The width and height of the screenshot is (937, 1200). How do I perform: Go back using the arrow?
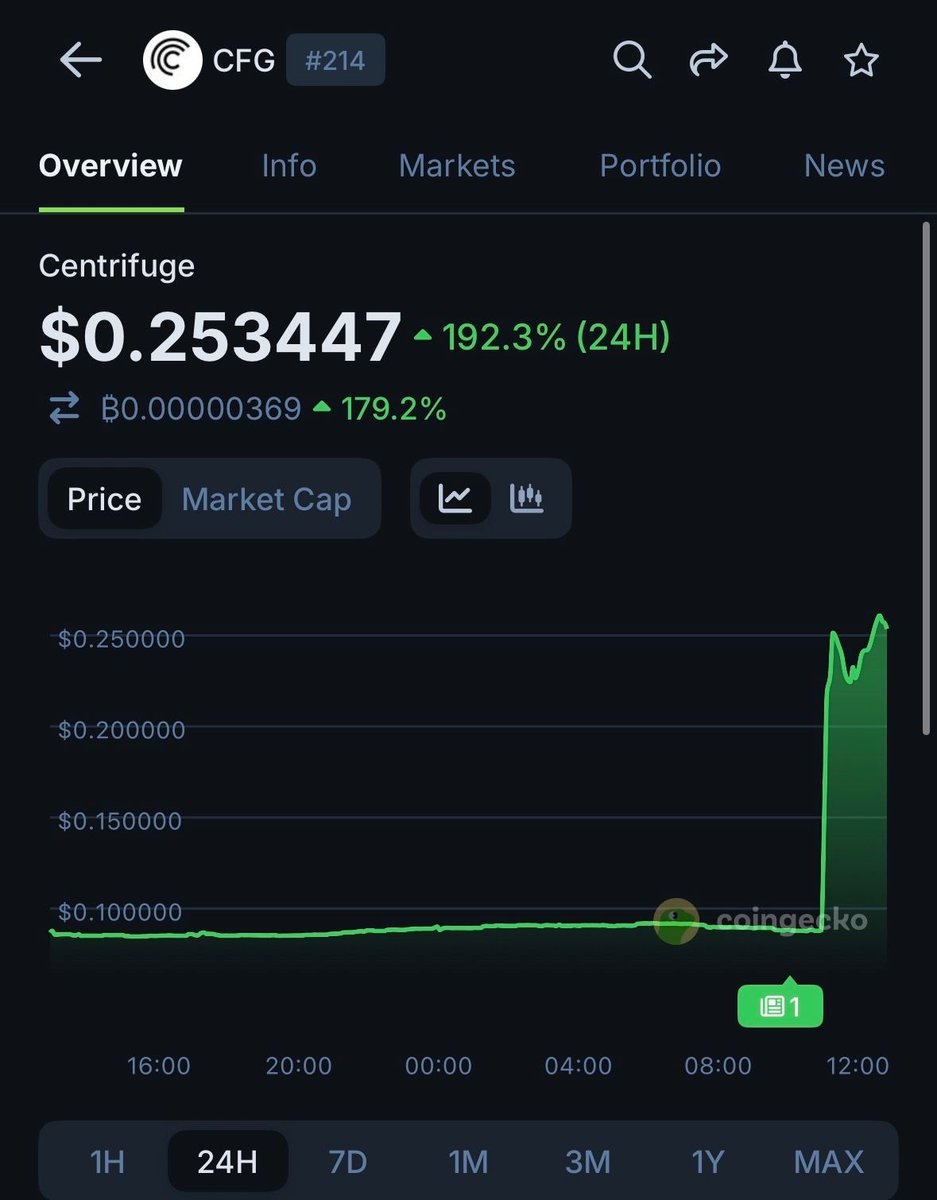81,61
